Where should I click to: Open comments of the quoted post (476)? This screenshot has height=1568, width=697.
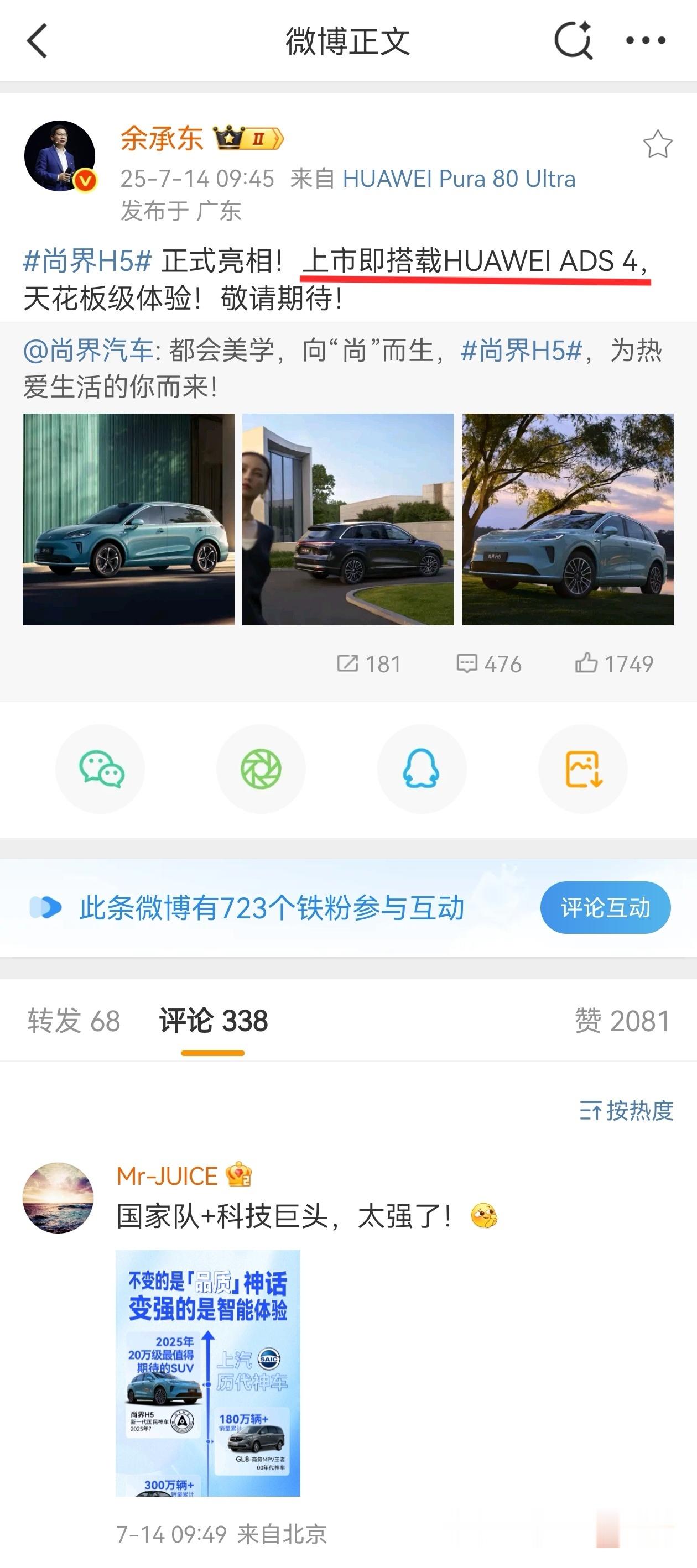(488, 663)
